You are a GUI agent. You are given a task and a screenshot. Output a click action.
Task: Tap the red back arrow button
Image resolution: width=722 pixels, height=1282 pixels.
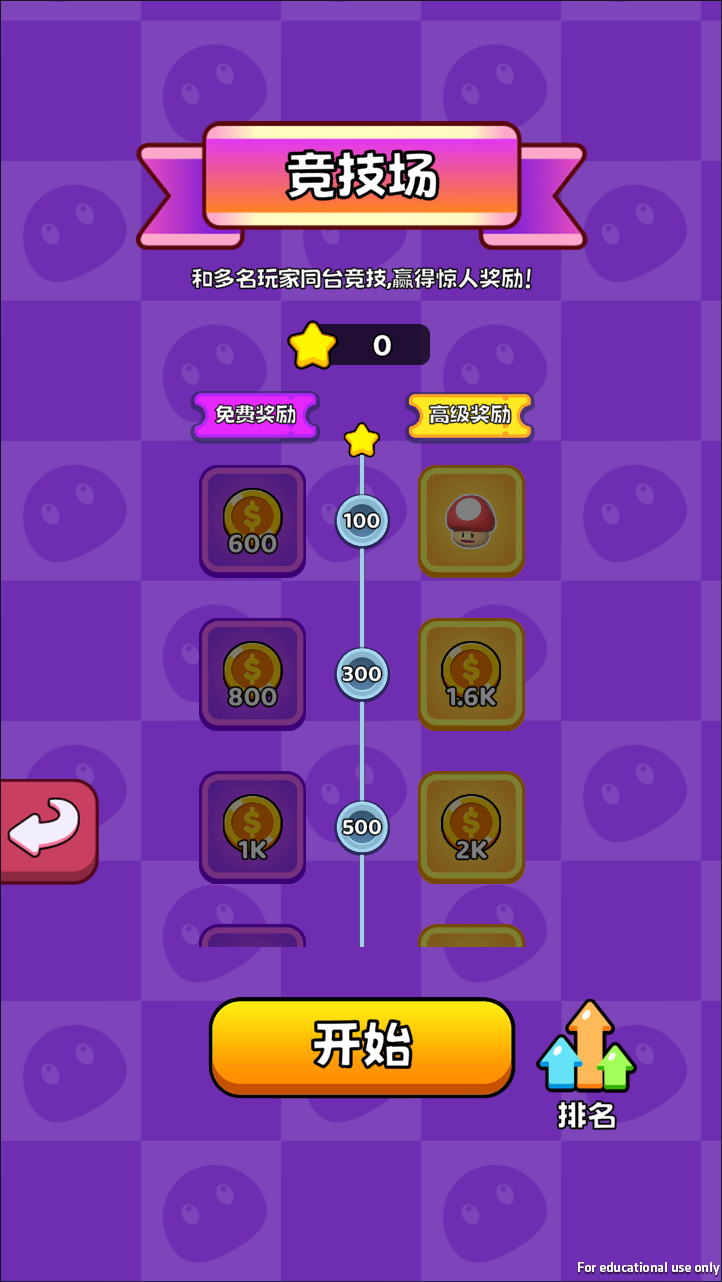click(x=46, y=830)
